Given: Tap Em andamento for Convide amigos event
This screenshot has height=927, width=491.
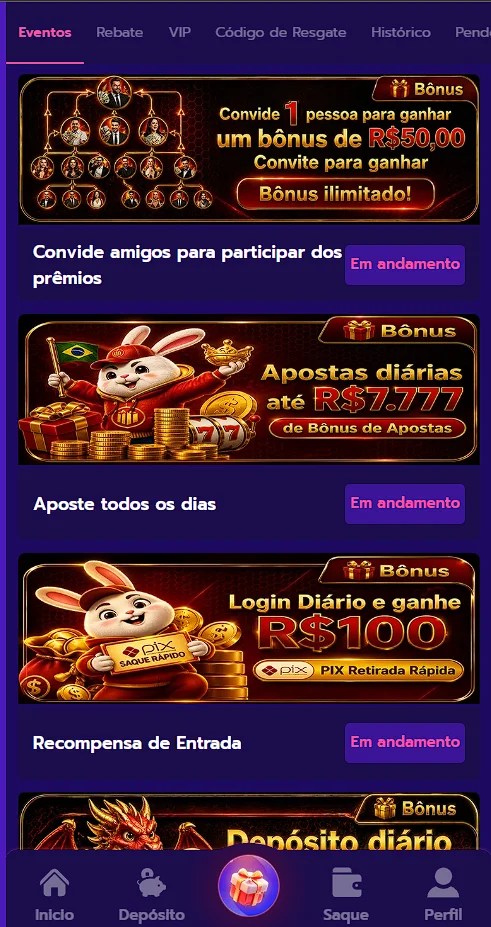Looking at the screenshot, I should 405,264.
